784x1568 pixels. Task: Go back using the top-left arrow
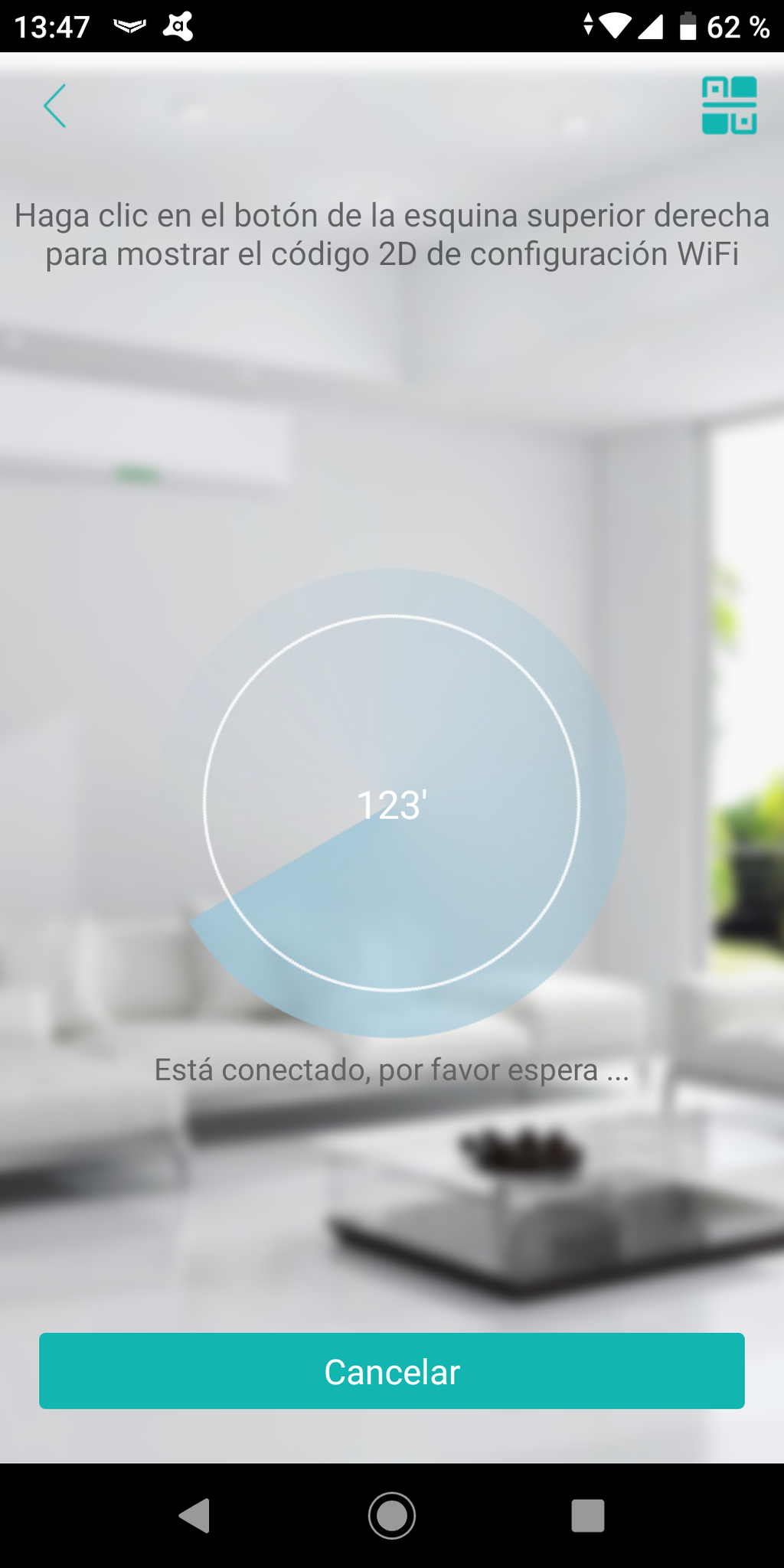coord(54,106)
